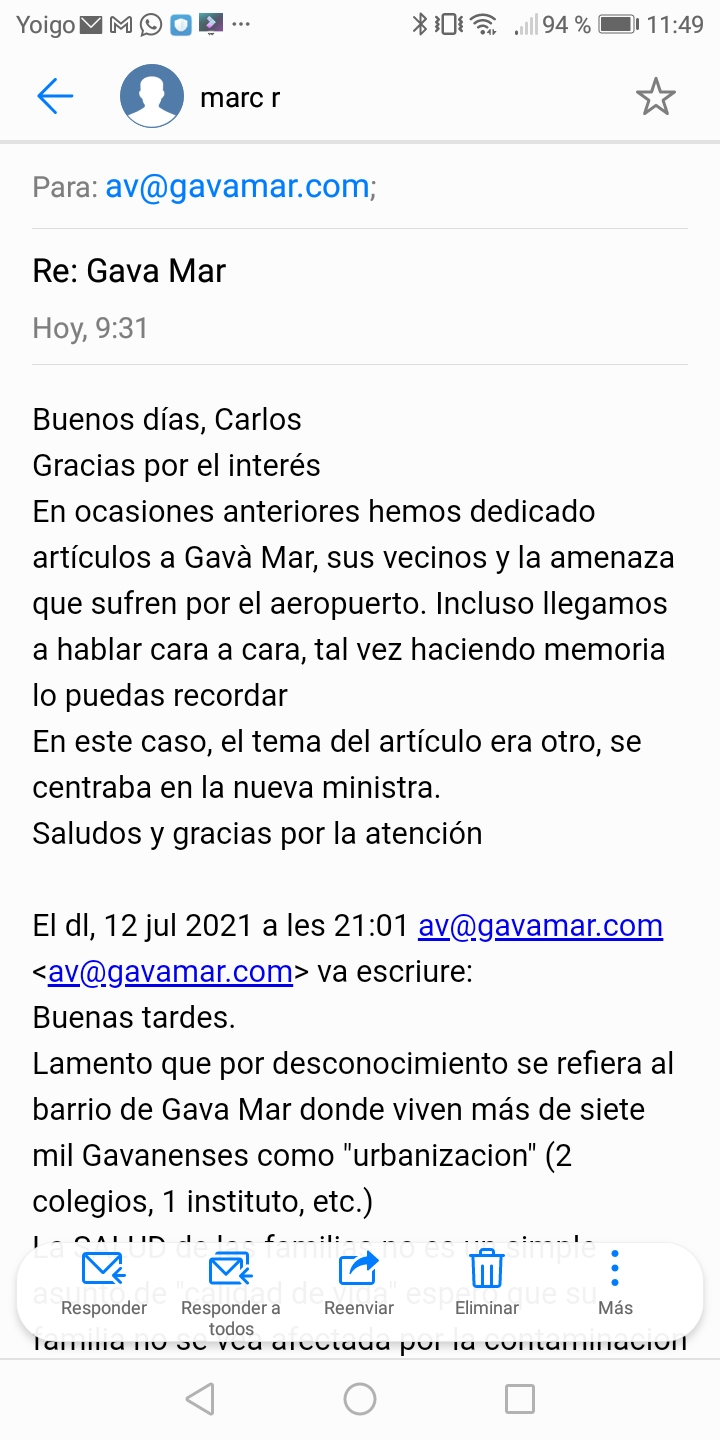Go back to the inbox
This screenshot has height=1440, width=720.
click(55, 96)
